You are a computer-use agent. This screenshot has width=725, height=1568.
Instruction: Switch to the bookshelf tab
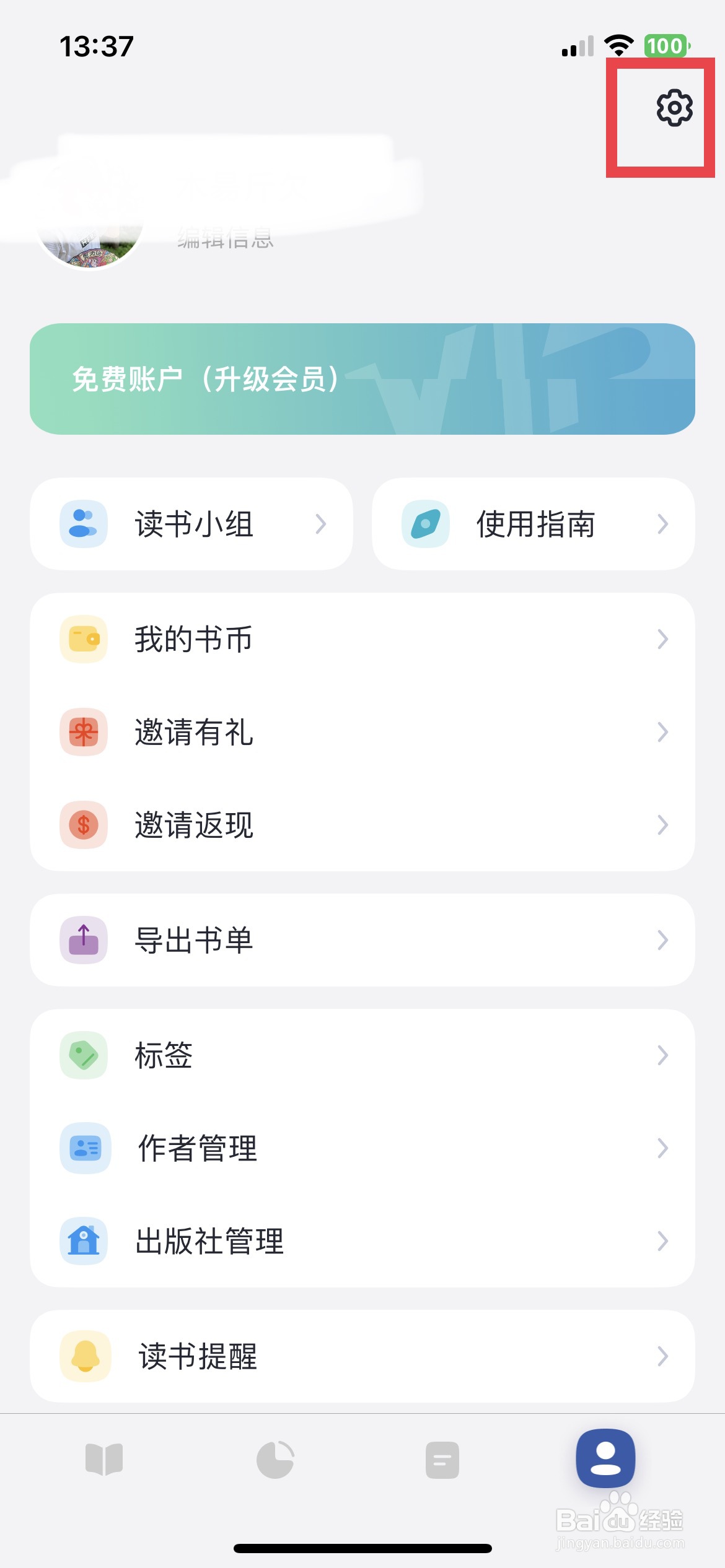pos(104,1460)
